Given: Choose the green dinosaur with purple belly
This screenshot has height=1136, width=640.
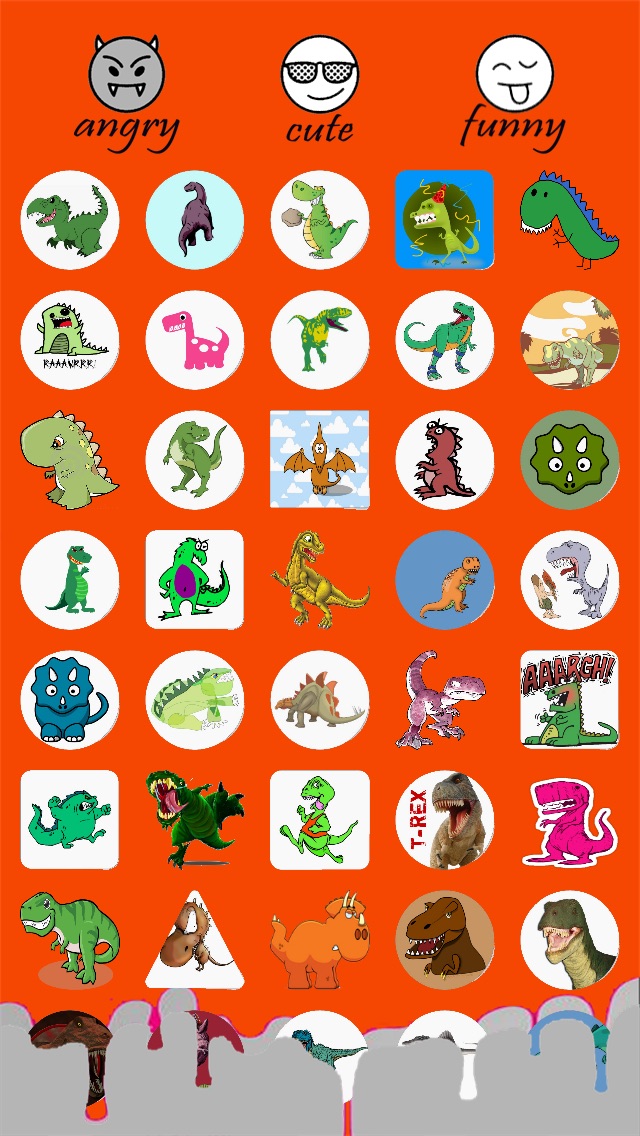Looking at the screenshot, I should pyautogui.click(x=195, y=580).
